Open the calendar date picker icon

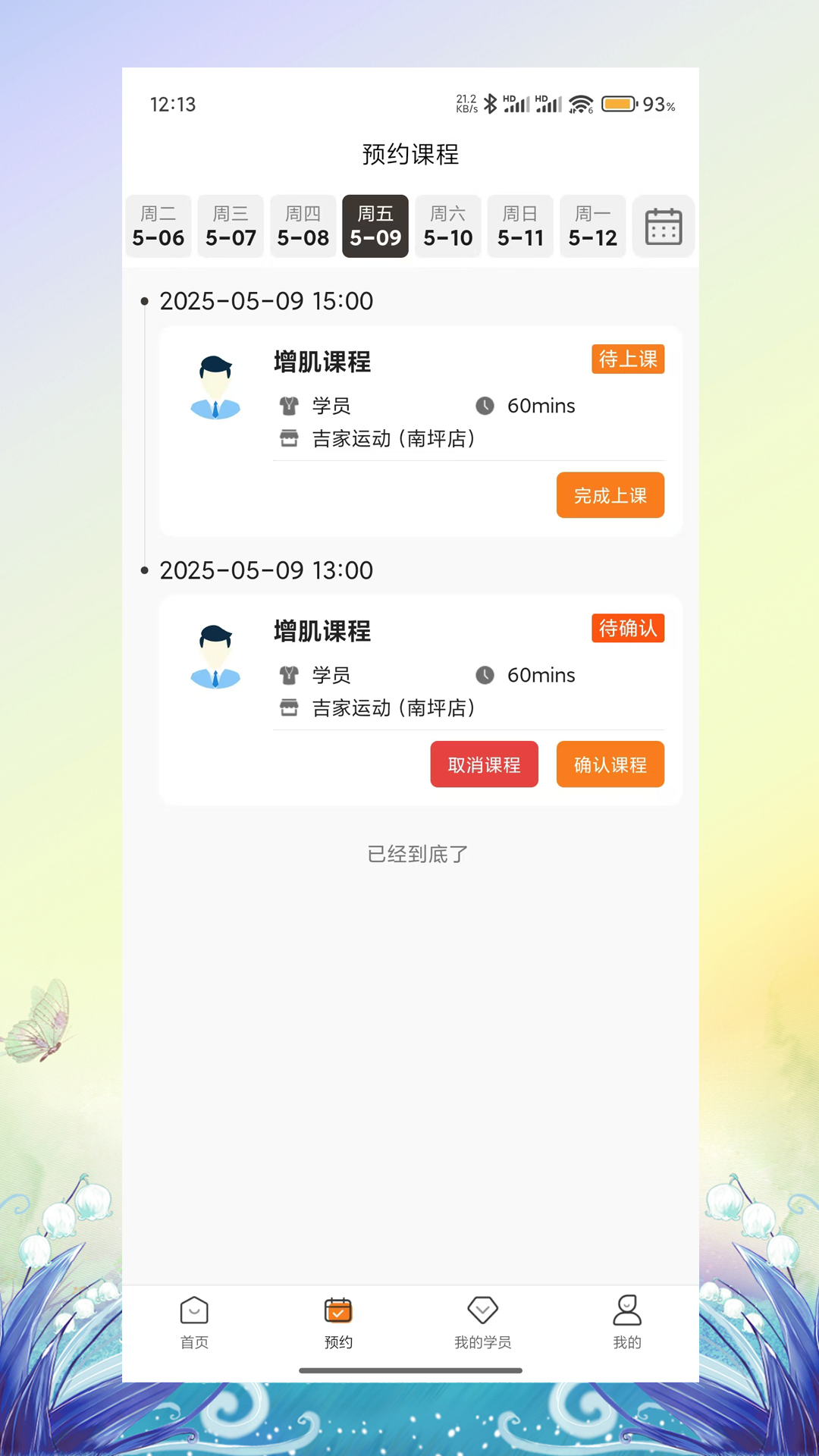tap(663, 226)
